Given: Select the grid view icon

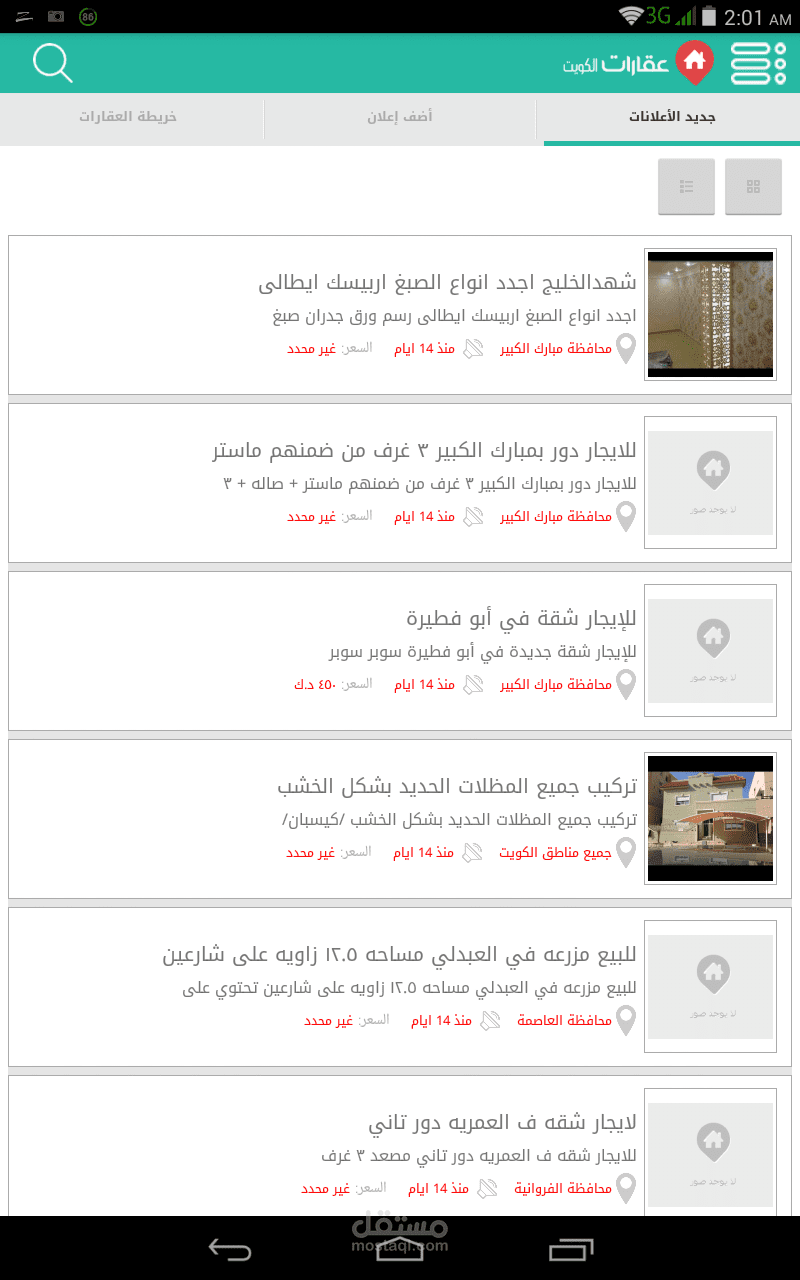Looking at the screenshot, I should (x=753, y=186).
